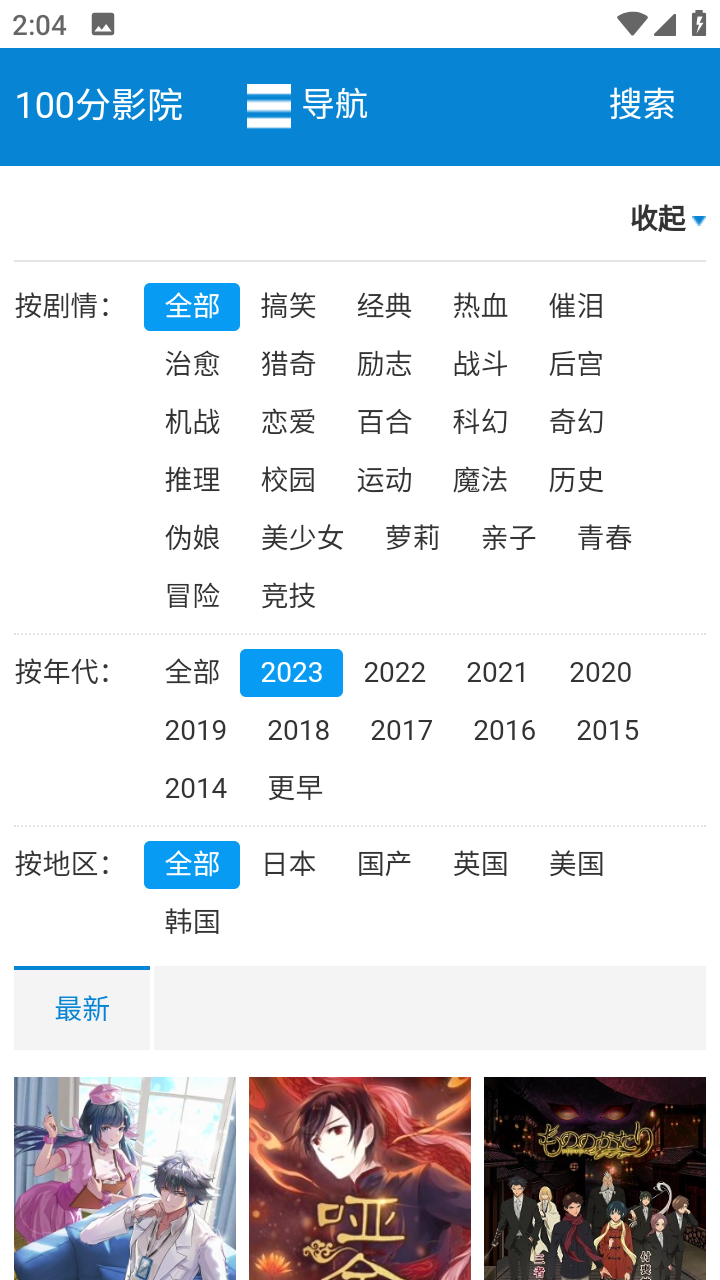Filter by 搞笑 genre
The width and height of the screenshot is (720, 1280).
[288, 306]
